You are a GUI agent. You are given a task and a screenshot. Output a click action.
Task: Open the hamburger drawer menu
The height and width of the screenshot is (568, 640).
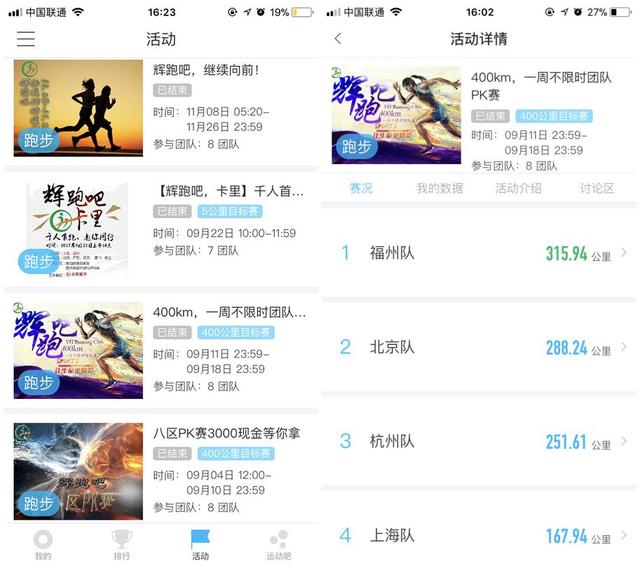tap(26, 39)
